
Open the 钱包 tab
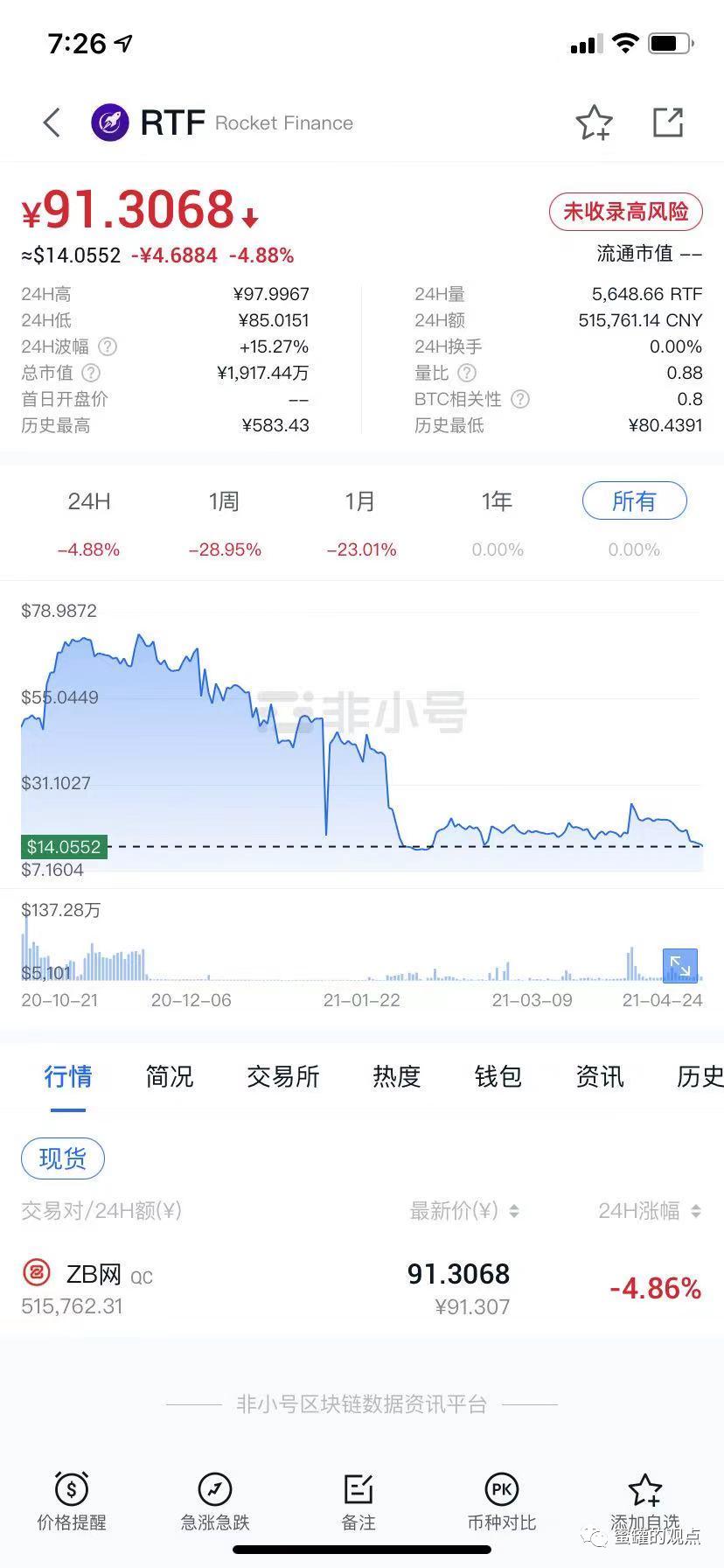[x=496, y=1076]
